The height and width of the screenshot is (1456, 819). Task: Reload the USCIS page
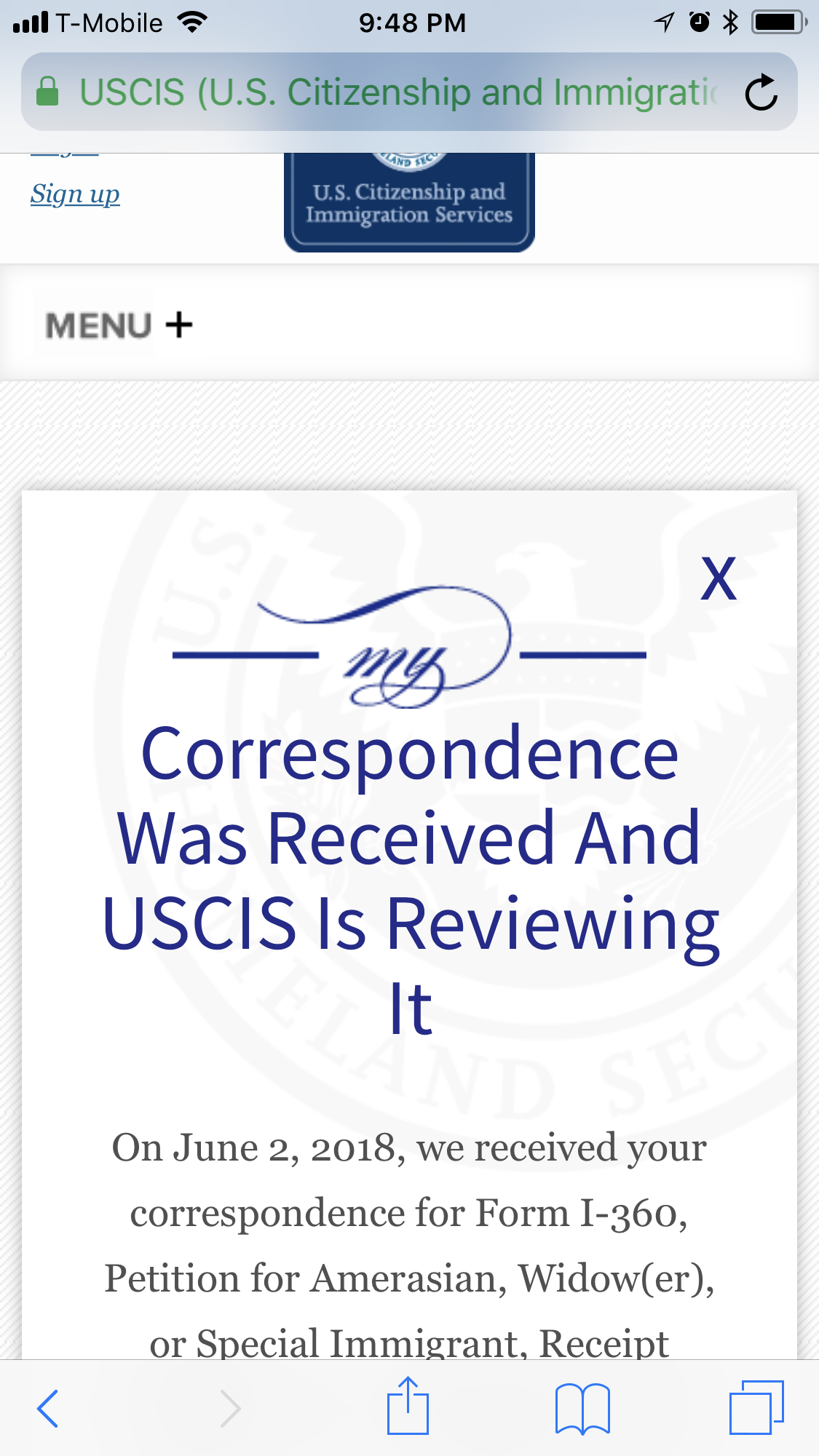click(761, 92)
